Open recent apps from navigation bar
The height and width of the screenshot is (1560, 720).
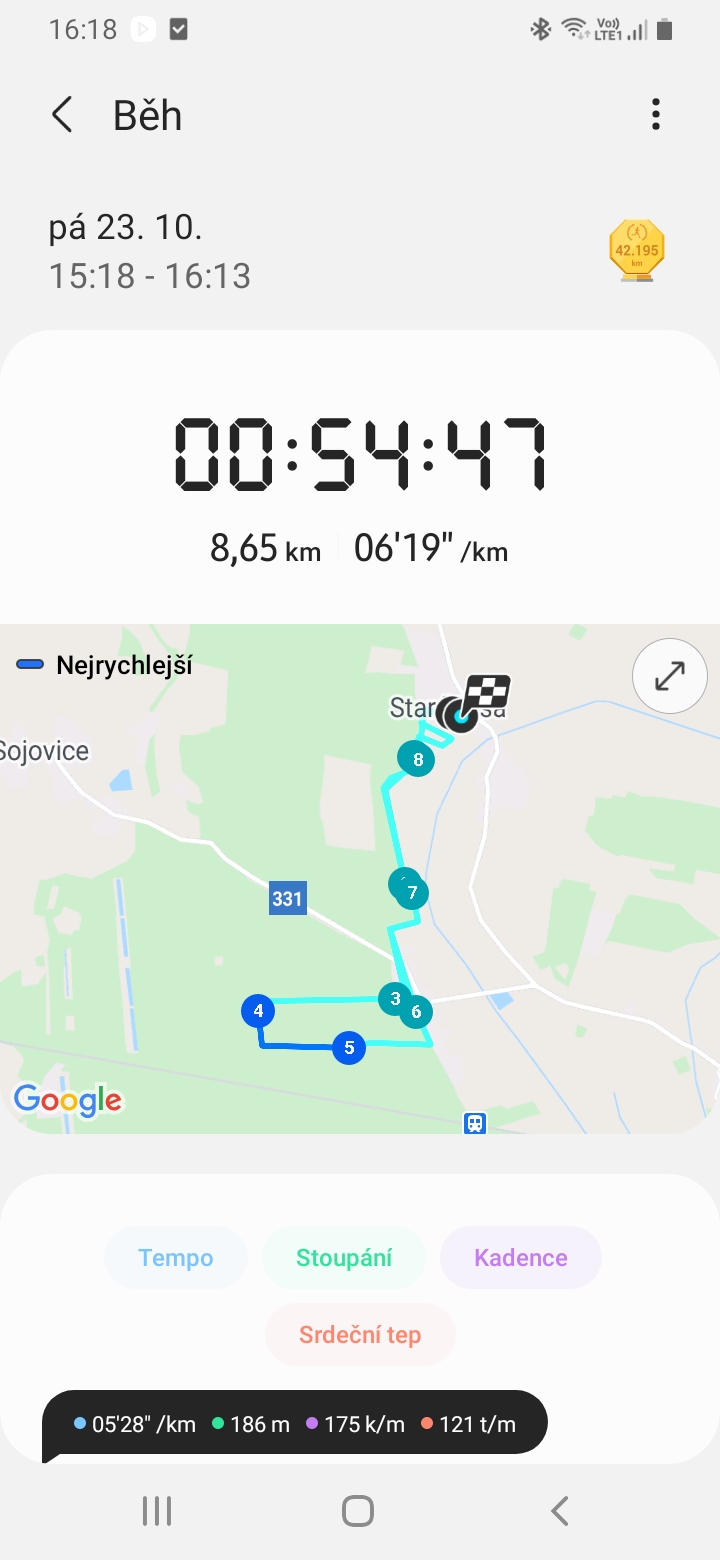(x=157, y=1510)
